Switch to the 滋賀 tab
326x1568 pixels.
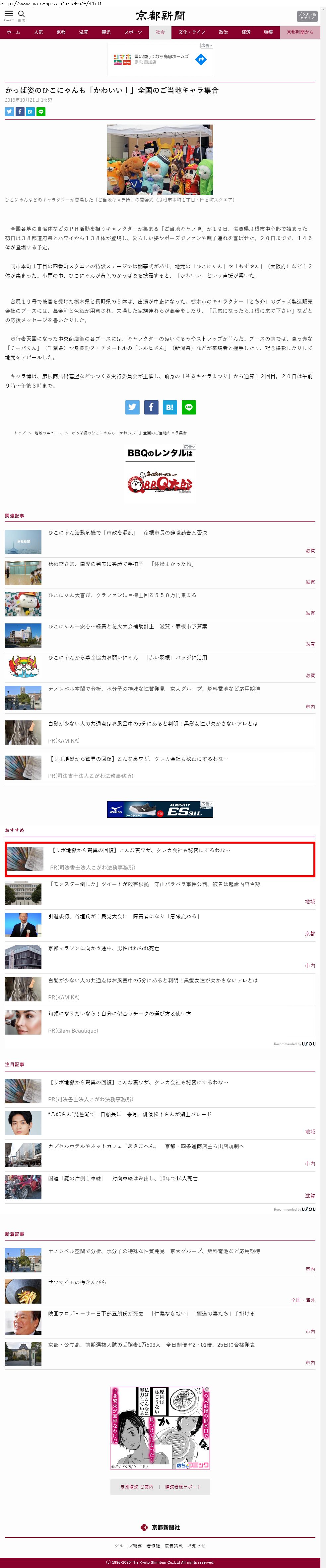(x=83, y=32)
